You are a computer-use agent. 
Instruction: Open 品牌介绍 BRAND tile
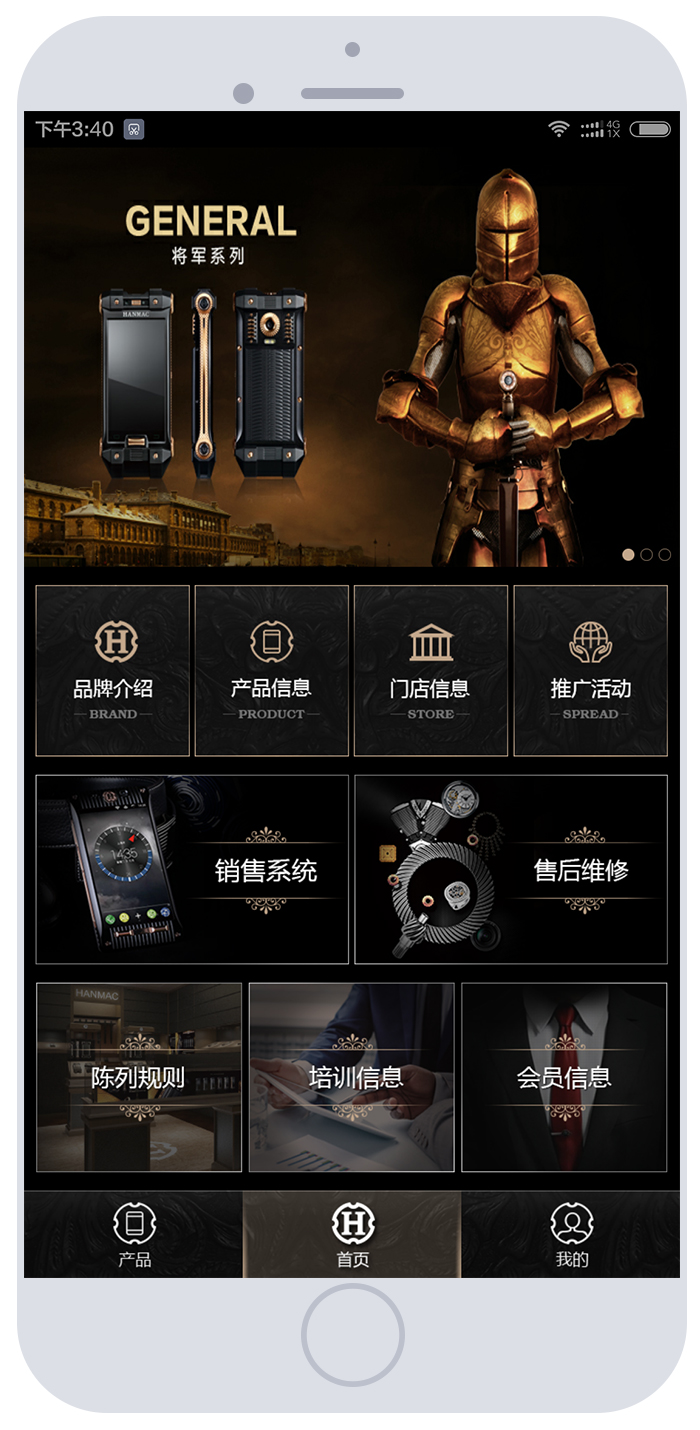click(113, 670)
